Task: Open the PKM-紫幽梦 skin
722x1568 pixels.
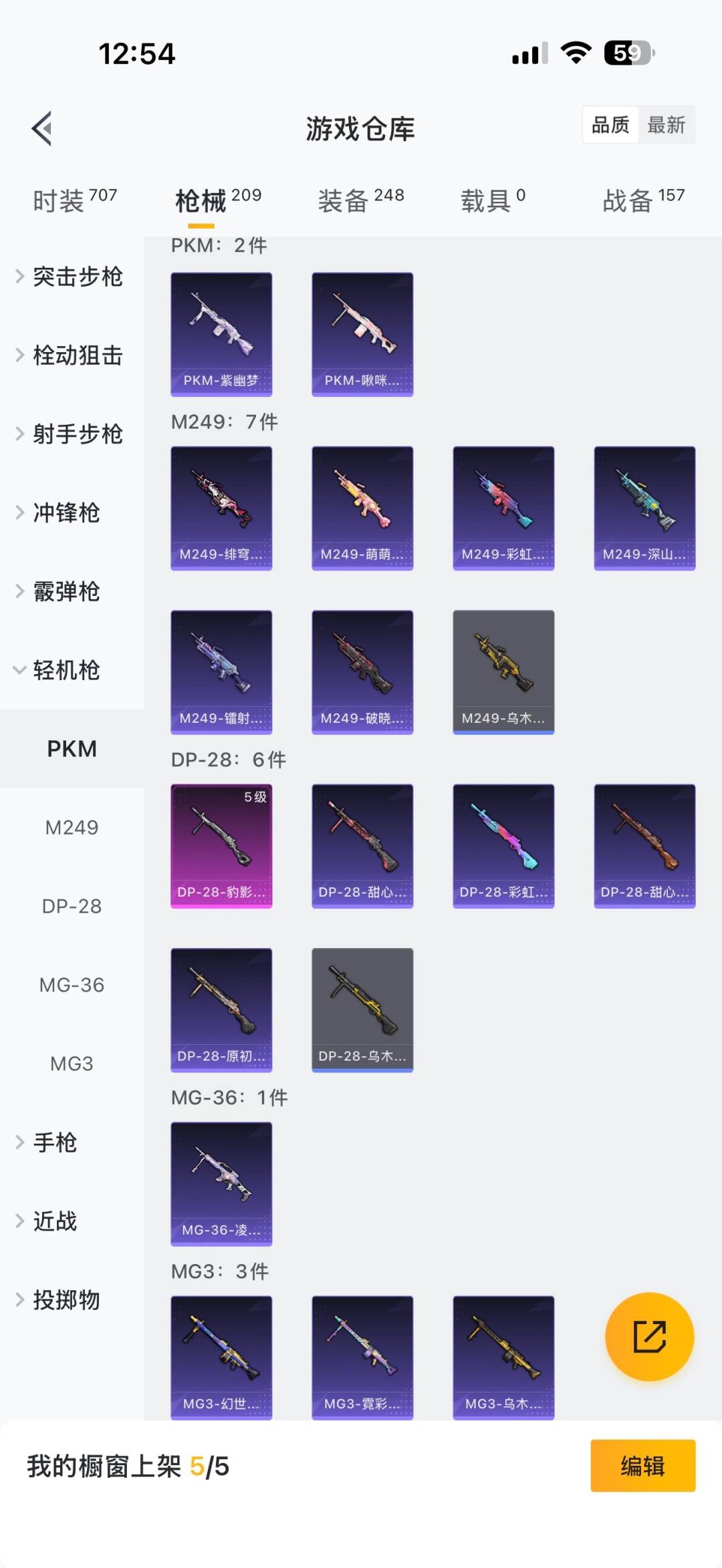Action: coord(221,334)
